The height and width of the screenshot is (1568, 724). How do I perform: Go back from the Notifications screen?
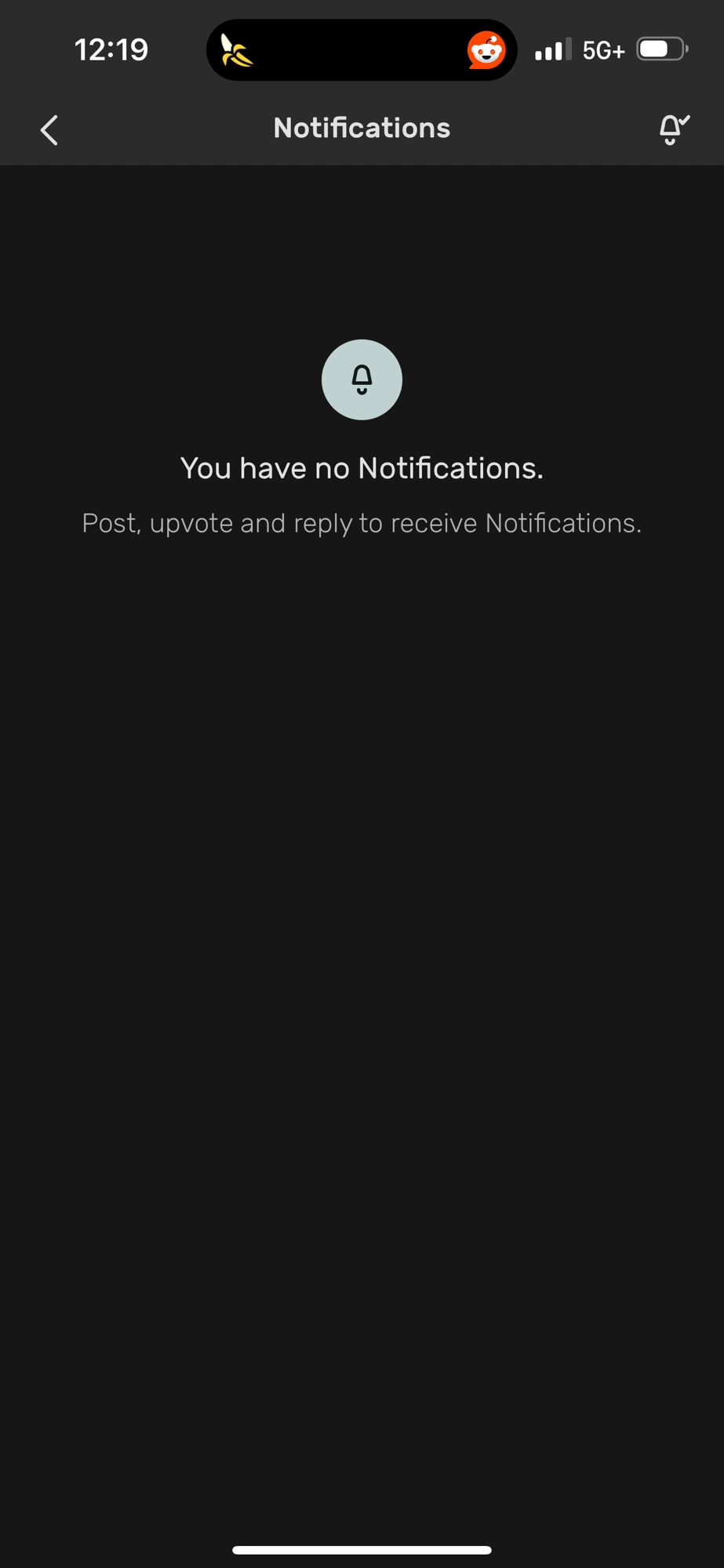point(49,130)
